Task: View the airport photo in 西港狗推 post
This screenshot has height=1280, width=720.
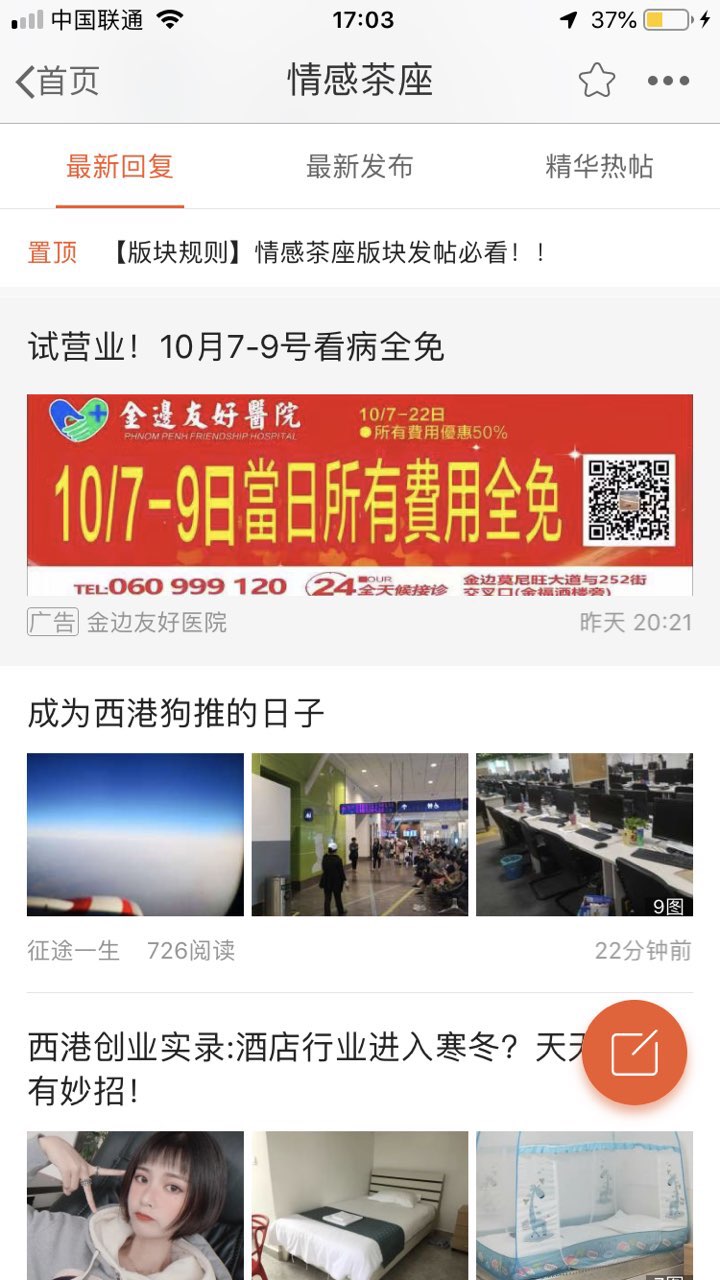Action: [x=359, y=834]
